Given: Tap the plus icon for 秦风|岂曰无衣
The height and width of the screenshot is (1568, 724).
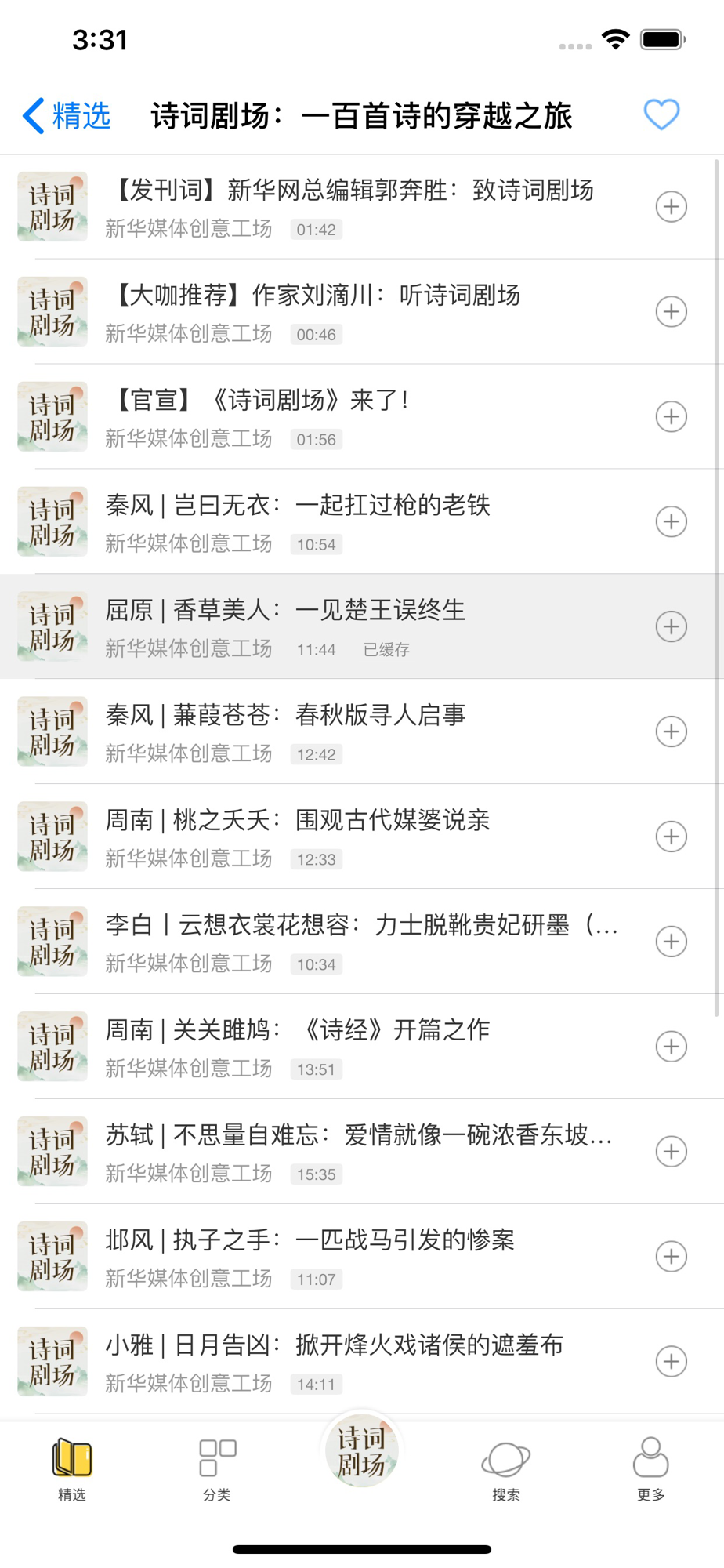Looking at the screenshot, I should 672,522.
